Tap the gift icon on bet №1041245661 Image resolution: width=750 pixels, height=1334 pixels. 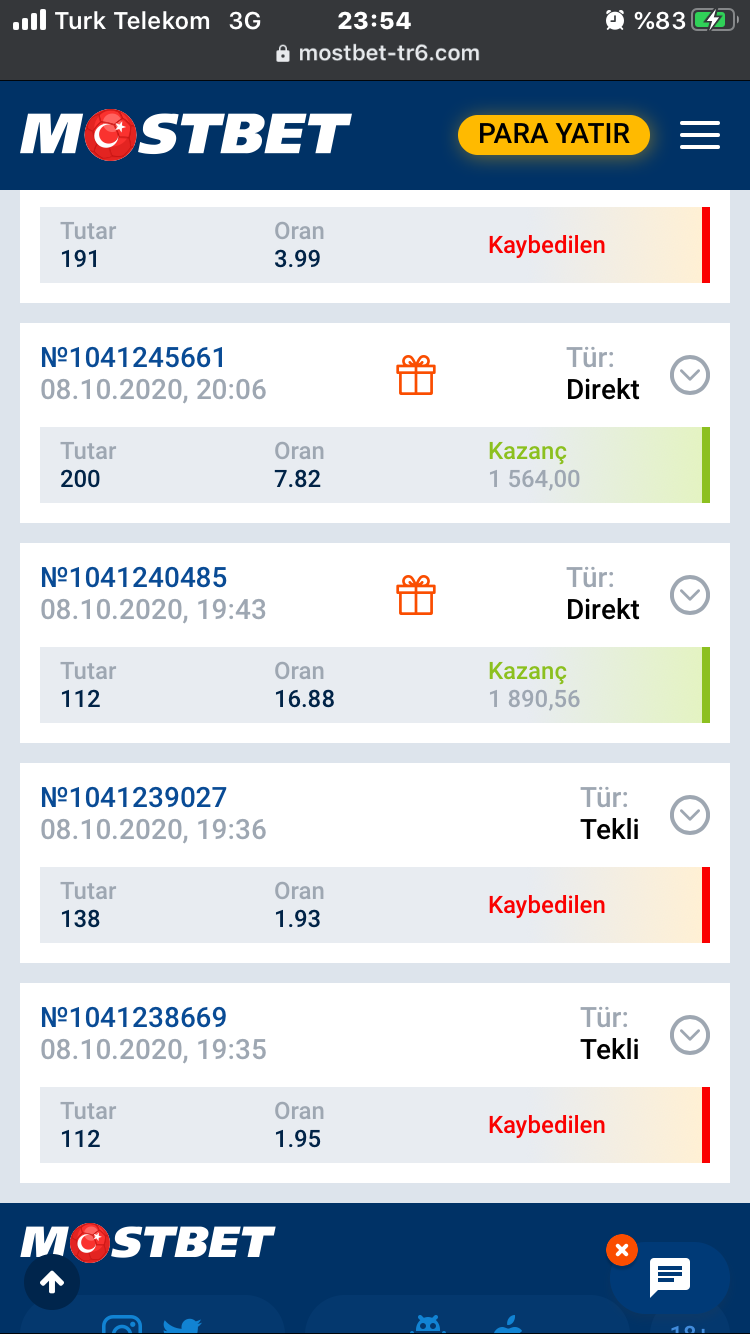416,375
